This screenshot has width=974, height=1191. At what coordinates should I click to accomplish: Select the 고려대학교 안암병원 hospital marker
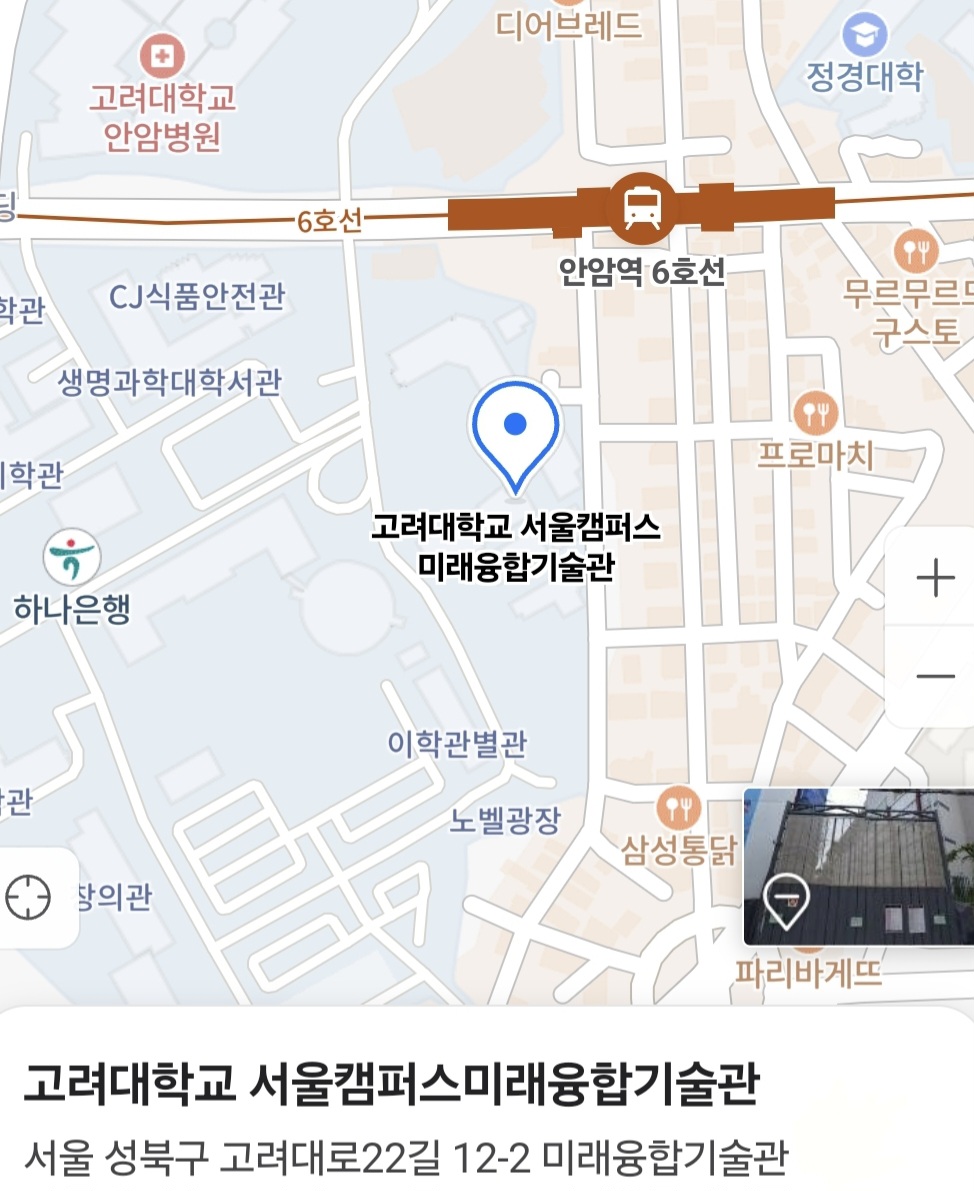tap(160, 55)
